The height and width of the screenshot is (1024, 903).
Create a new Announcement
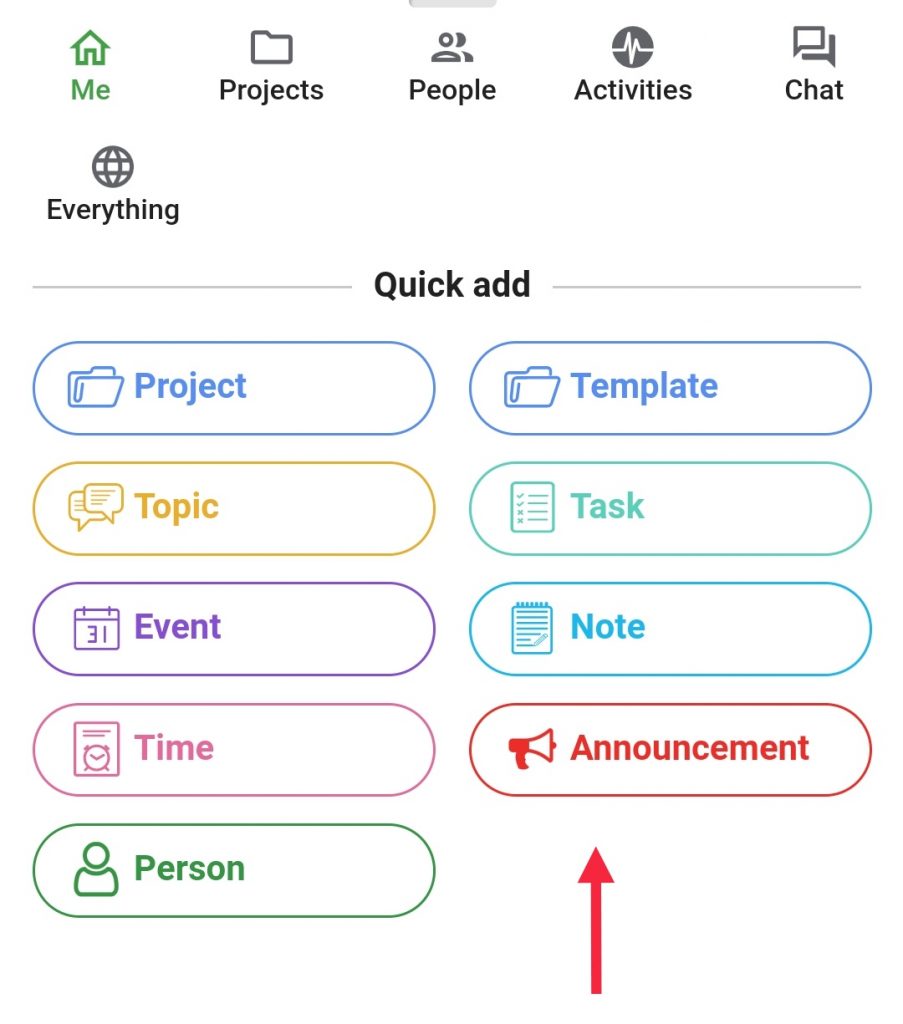coord(669,748)
